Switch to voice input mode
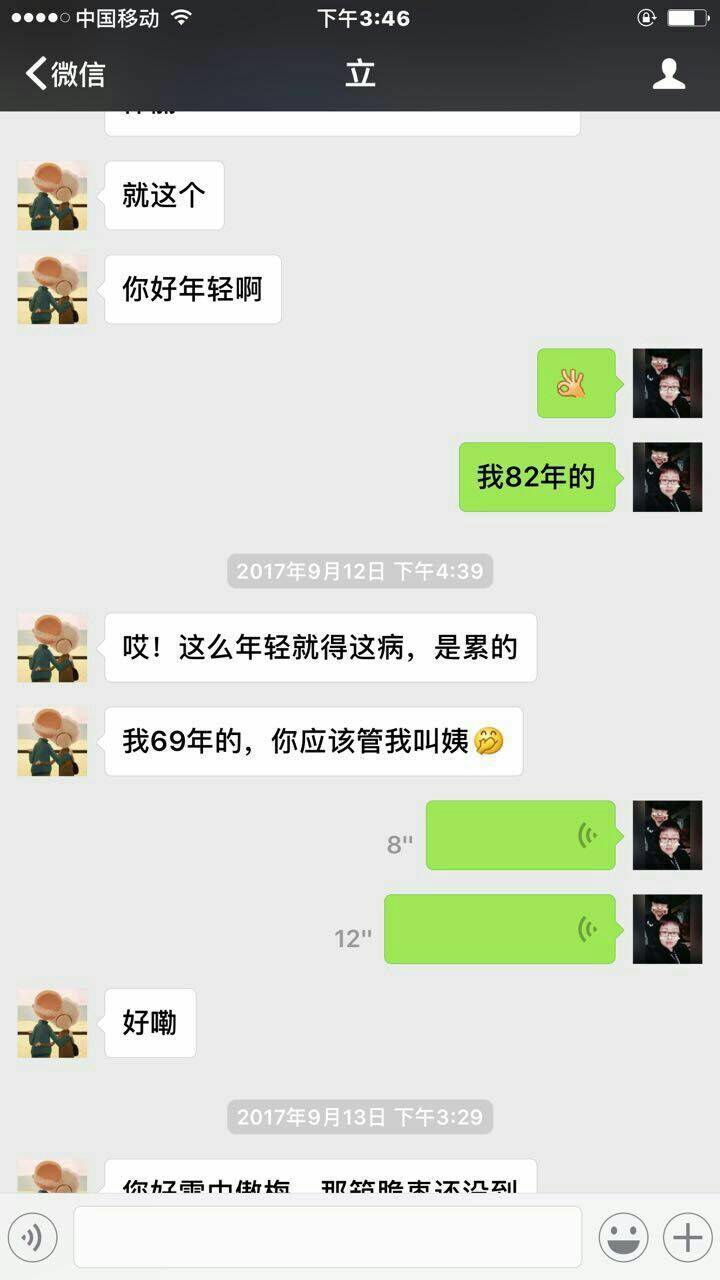The width and height of the screenshot is (720, 1280). point(33,1238)
